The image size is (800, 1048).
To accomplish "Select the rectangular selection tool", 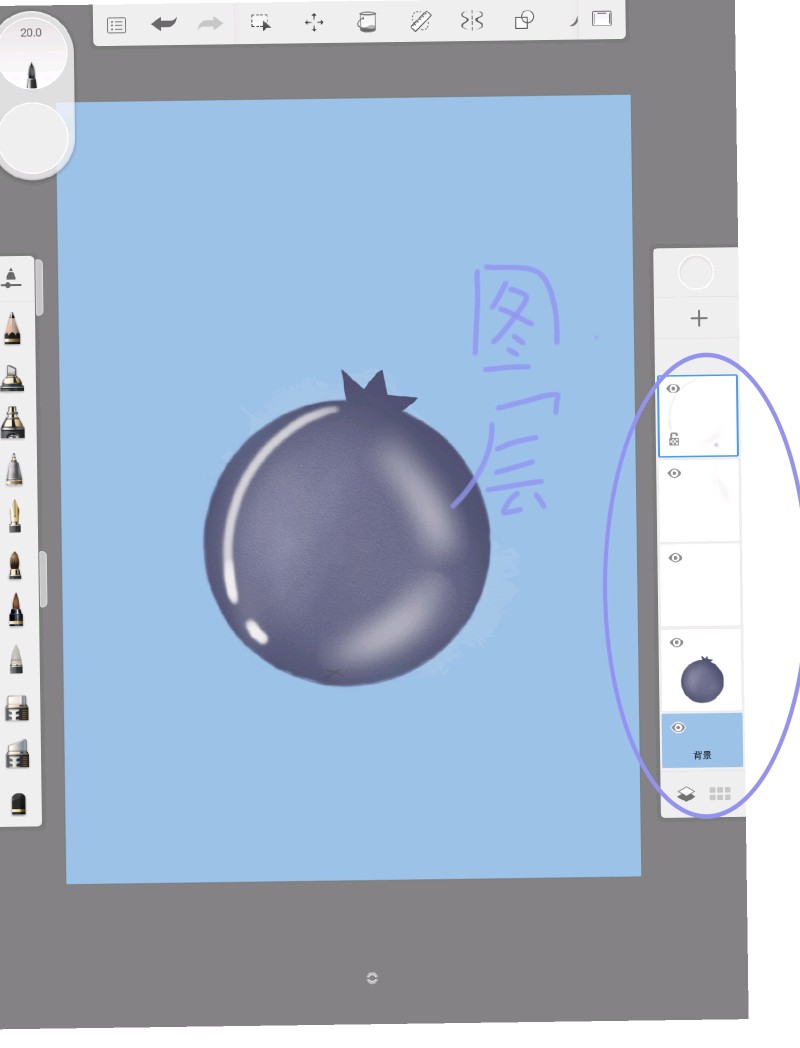I will [x=260, y=22].
